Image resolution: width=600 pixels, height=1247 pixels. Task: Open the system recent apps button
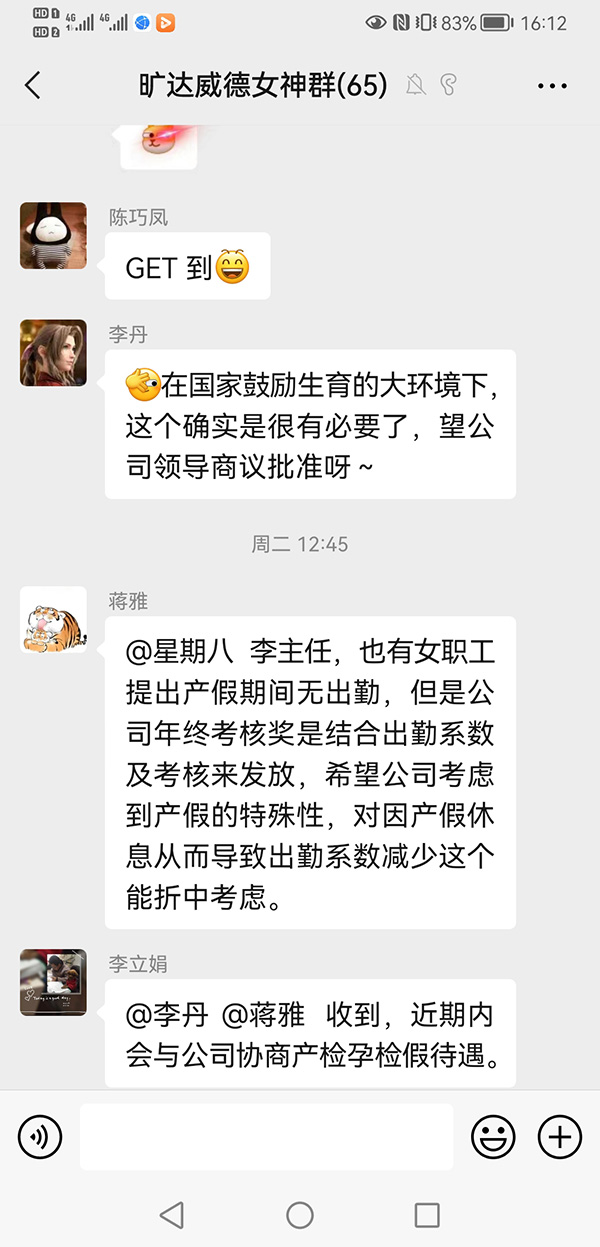point(427,1215)
